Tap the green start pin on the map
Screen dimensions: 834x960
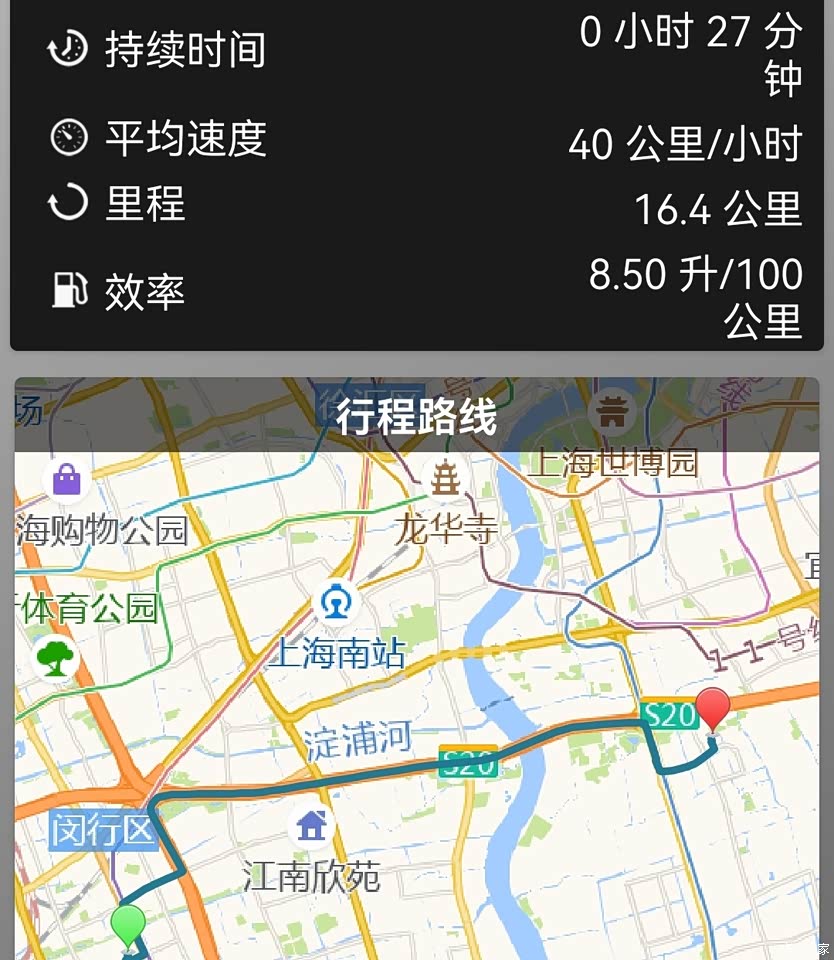128,925
